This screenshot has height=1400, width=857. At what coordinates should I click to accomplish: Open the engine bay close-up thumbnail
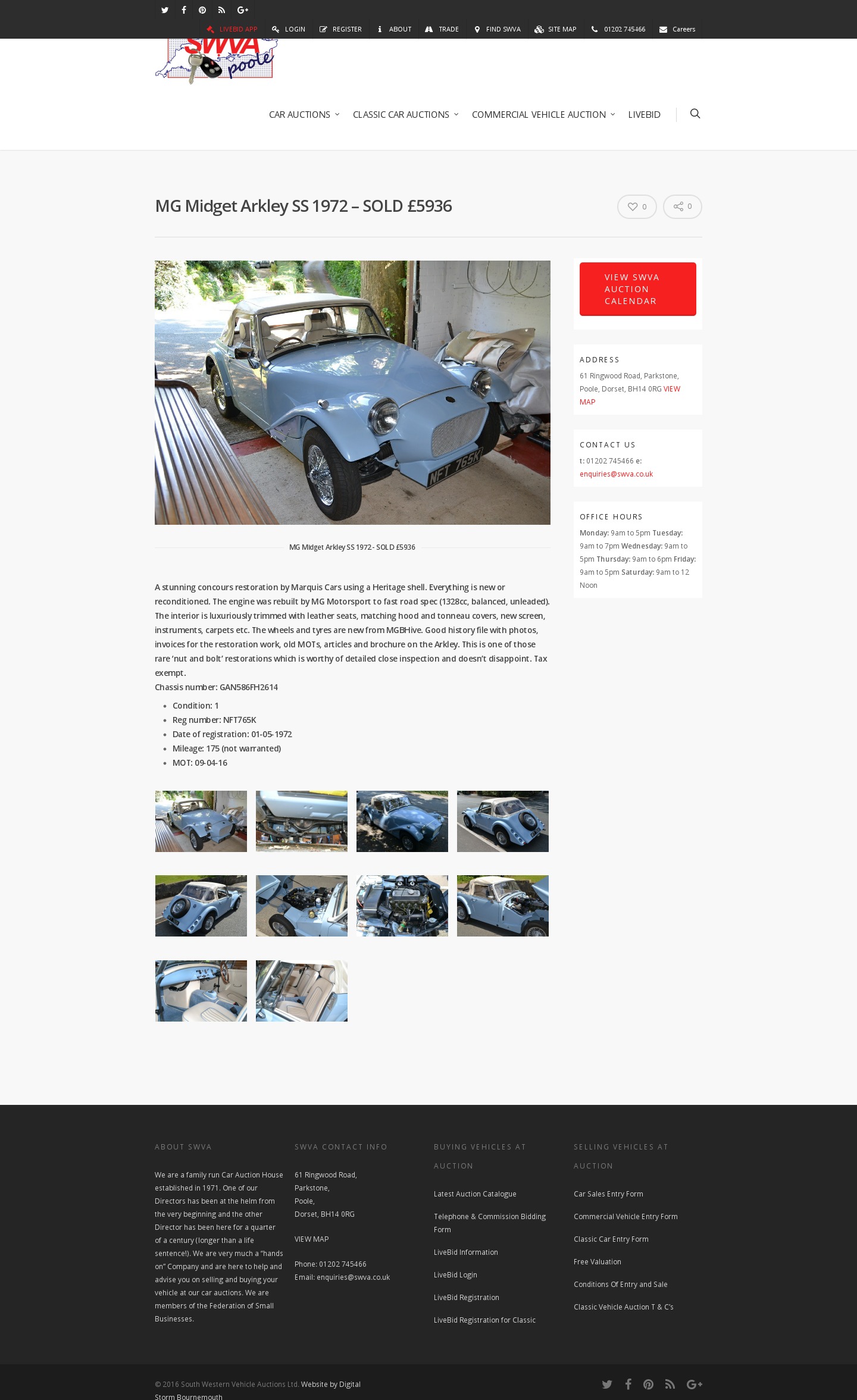[402, 906]
